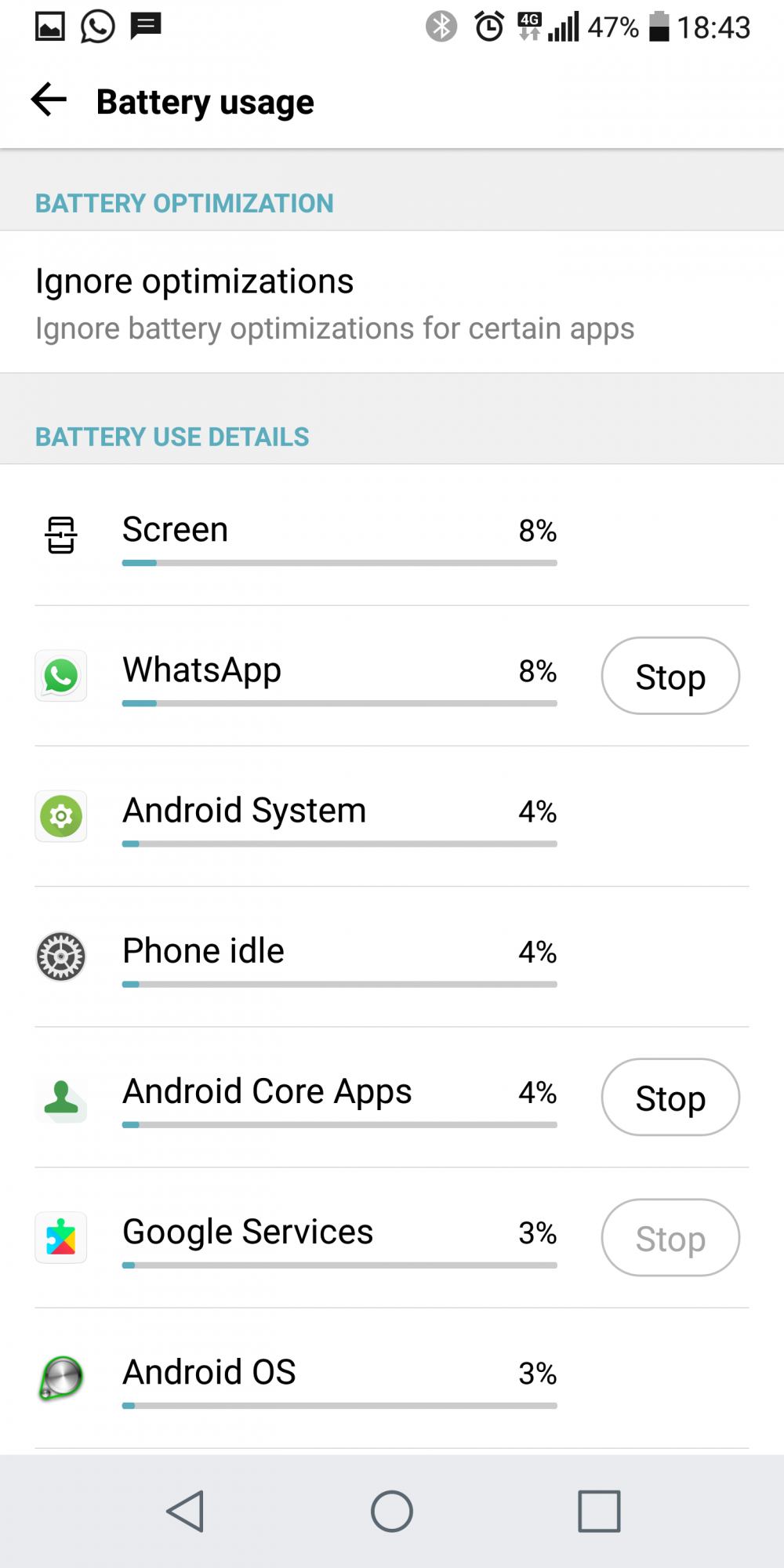The width and height of the screenshot is (784, 1568).
Task: Open Ignore optimizations setting
Action: [x=392, y=302]
